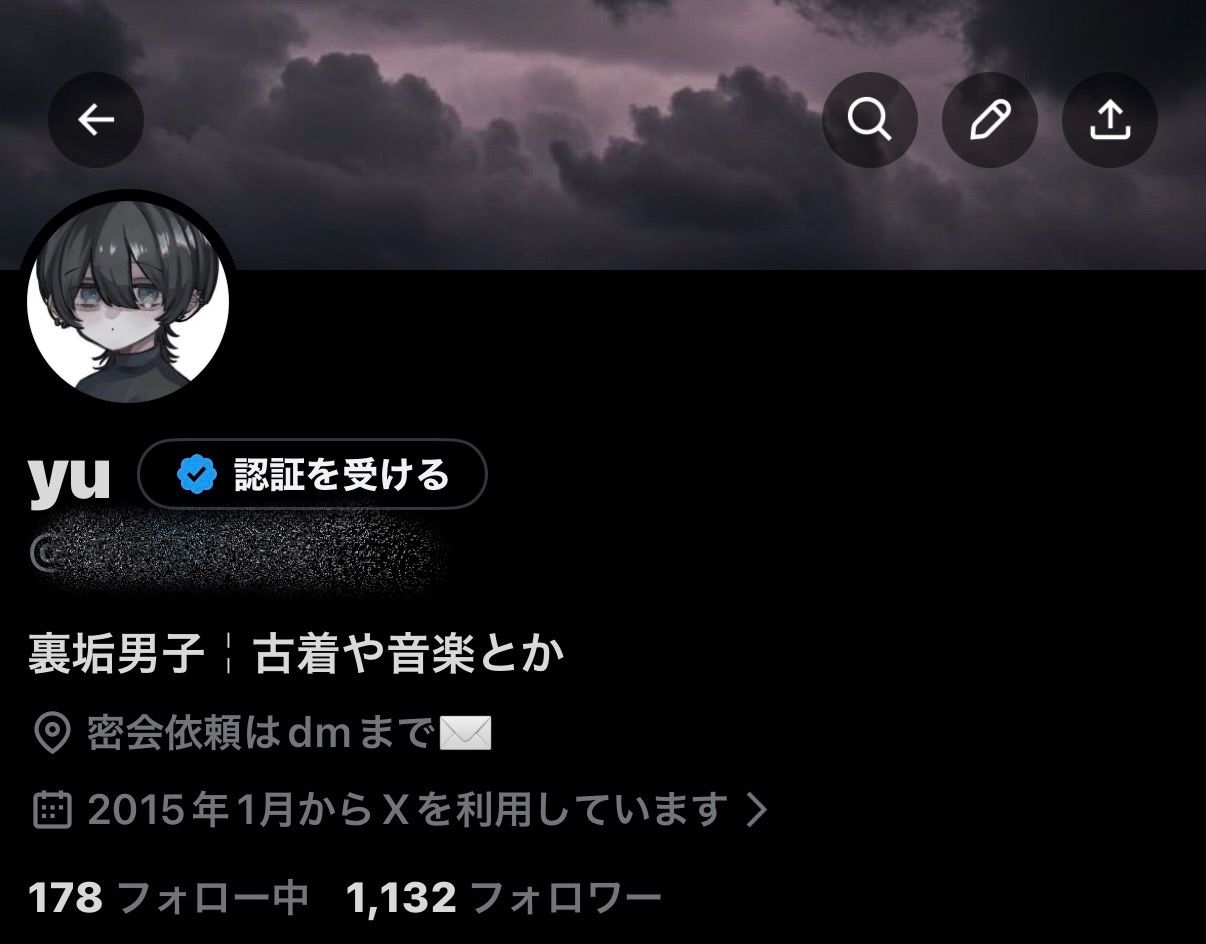Show the 1,132 フォロワー list
1206x944 pixels.
pyautogui.click(x=503, y=898)
